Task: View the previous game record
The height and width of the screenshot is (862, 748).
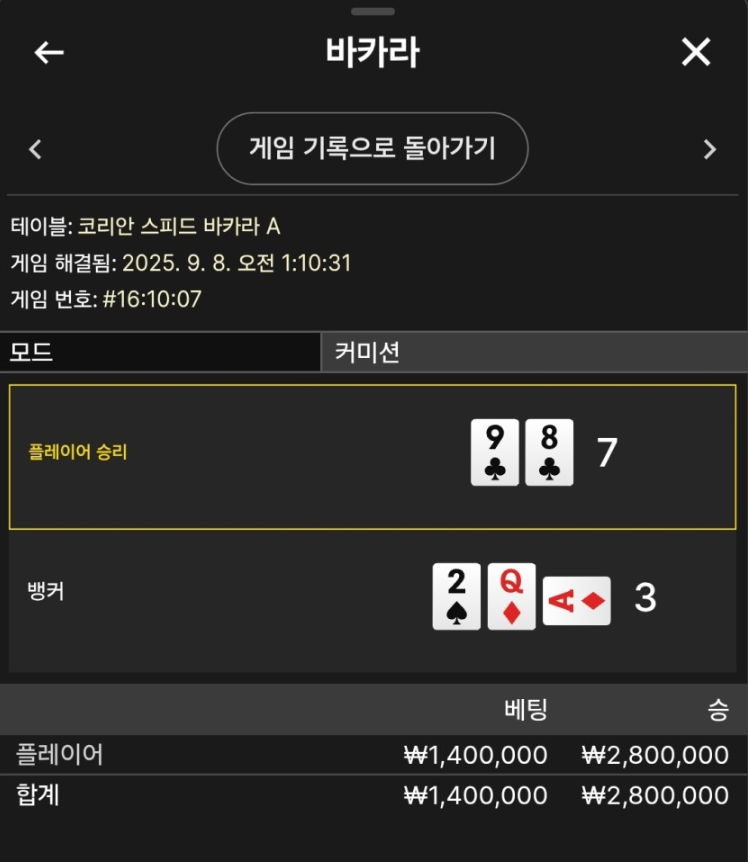Action: coord(36,150)
